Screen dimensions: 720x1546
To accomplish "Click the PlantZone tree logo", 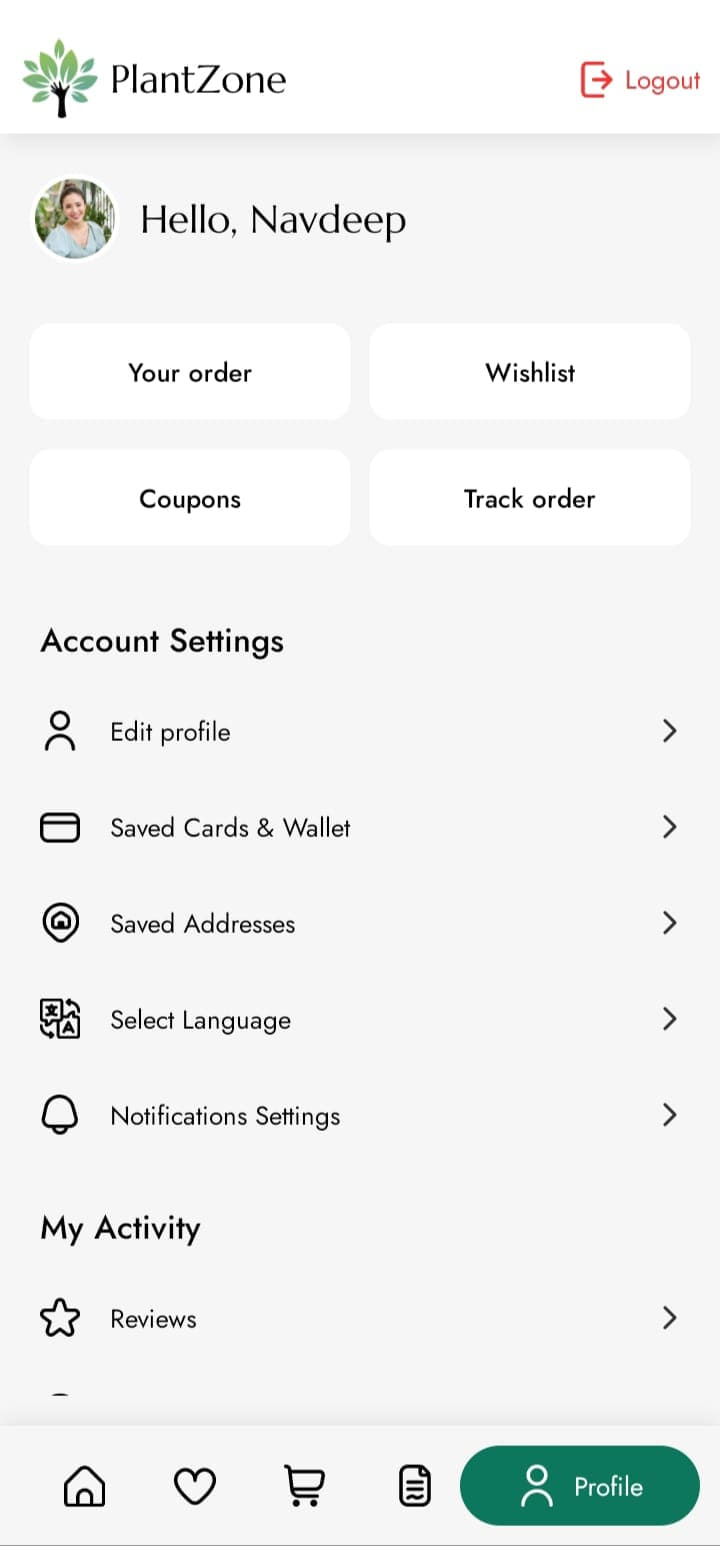I will [x=60, y=78].
